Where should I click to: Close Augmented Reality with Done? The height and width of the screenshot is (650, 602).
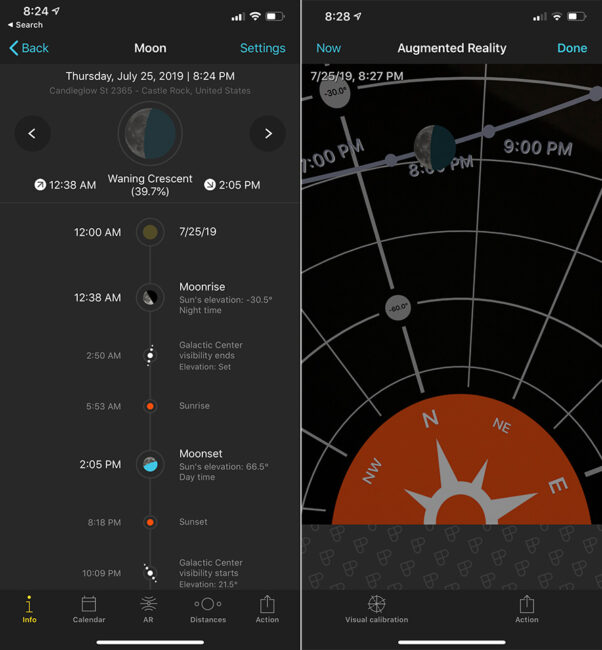coord(572,48)
